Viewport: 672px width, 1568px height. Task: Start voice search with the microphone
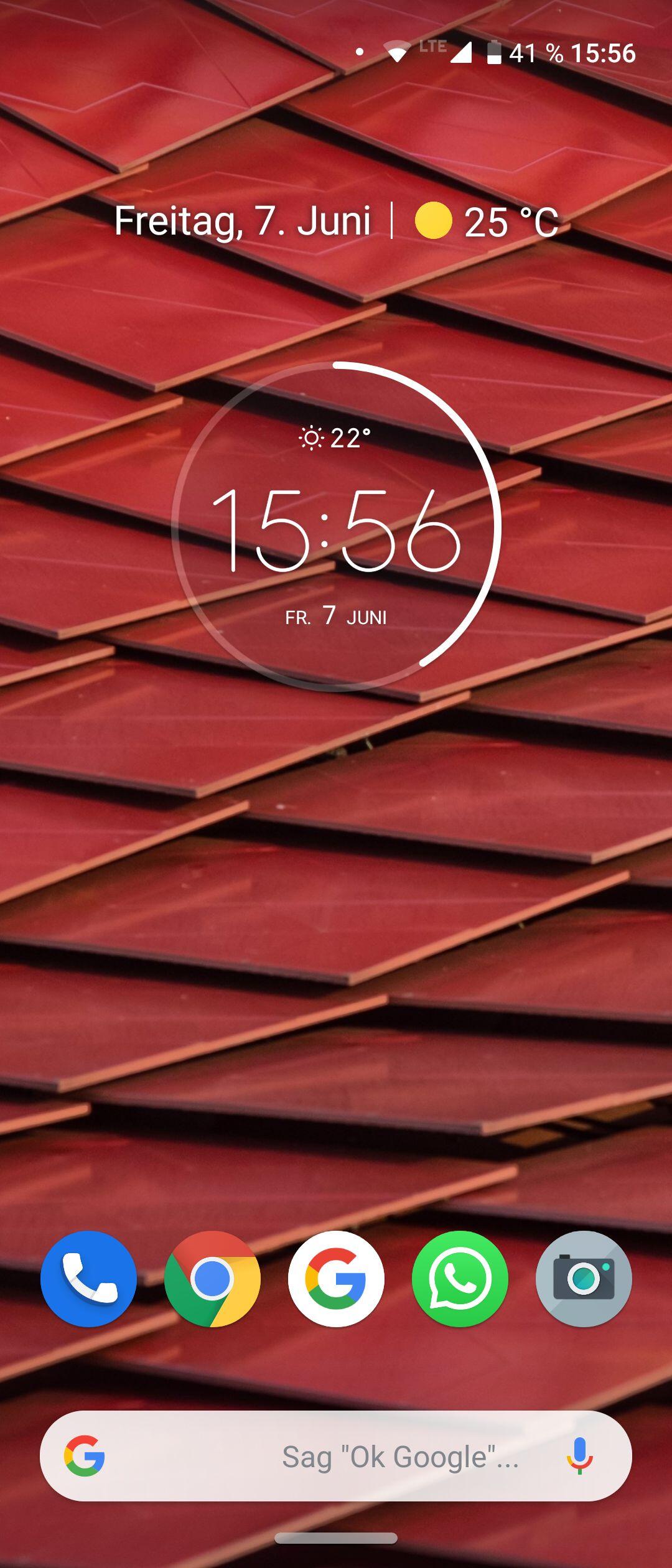coord(579,1456)
